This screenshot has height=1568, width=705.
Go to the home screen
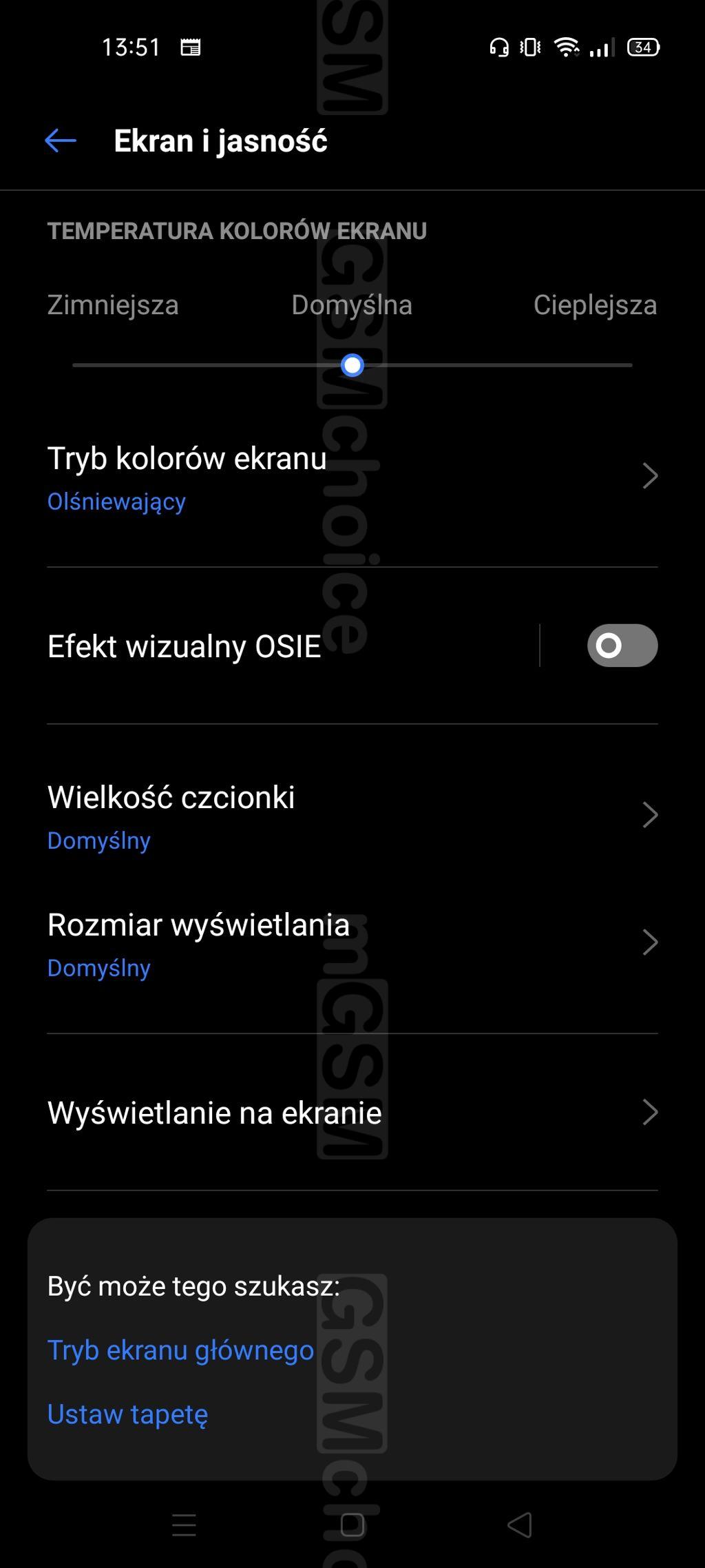[x=352, y=1525]
